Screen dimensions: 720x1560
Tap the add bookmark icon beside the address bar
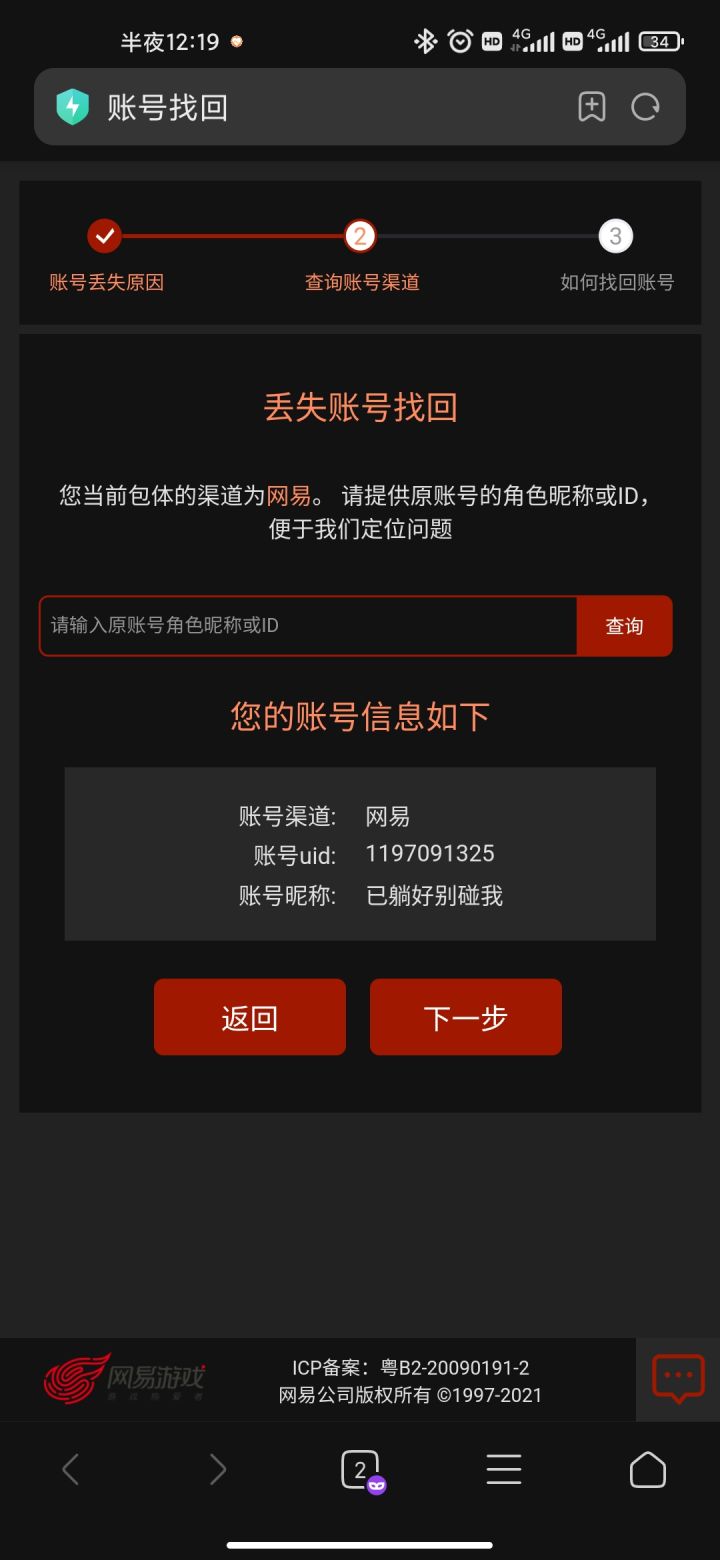(591, 107)
